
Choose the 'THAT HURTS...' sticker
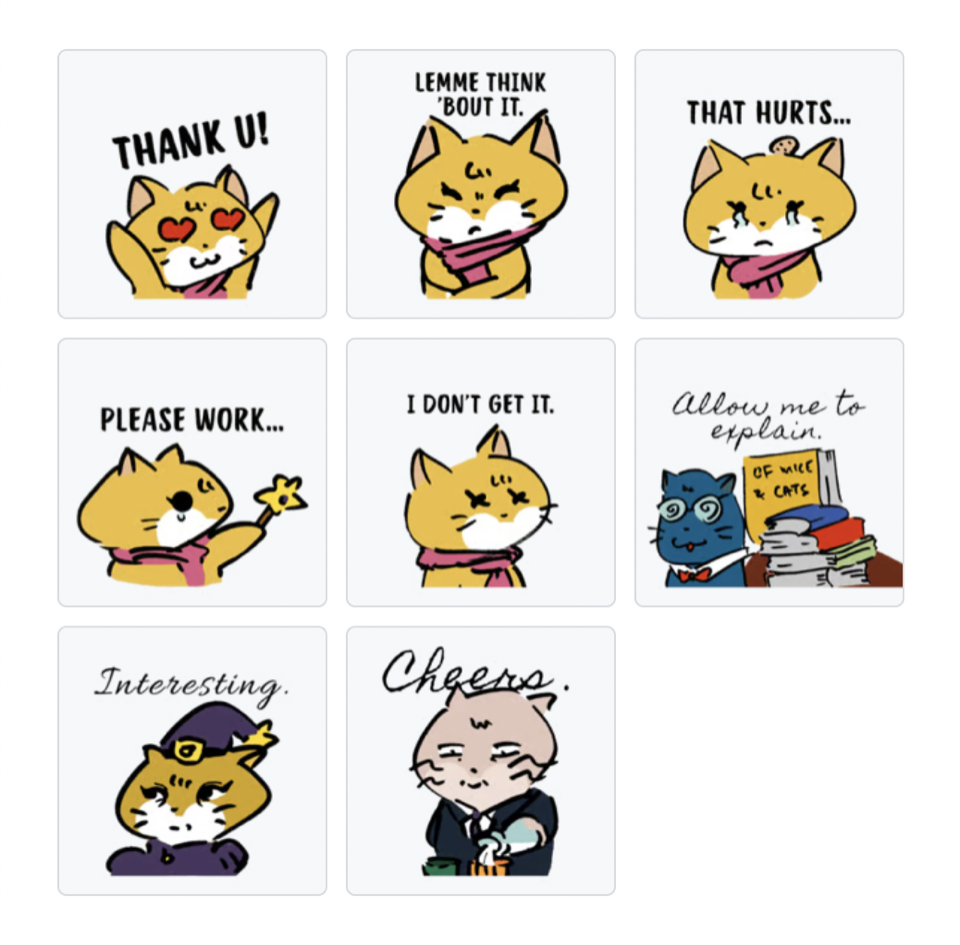[x=769, y=184]
